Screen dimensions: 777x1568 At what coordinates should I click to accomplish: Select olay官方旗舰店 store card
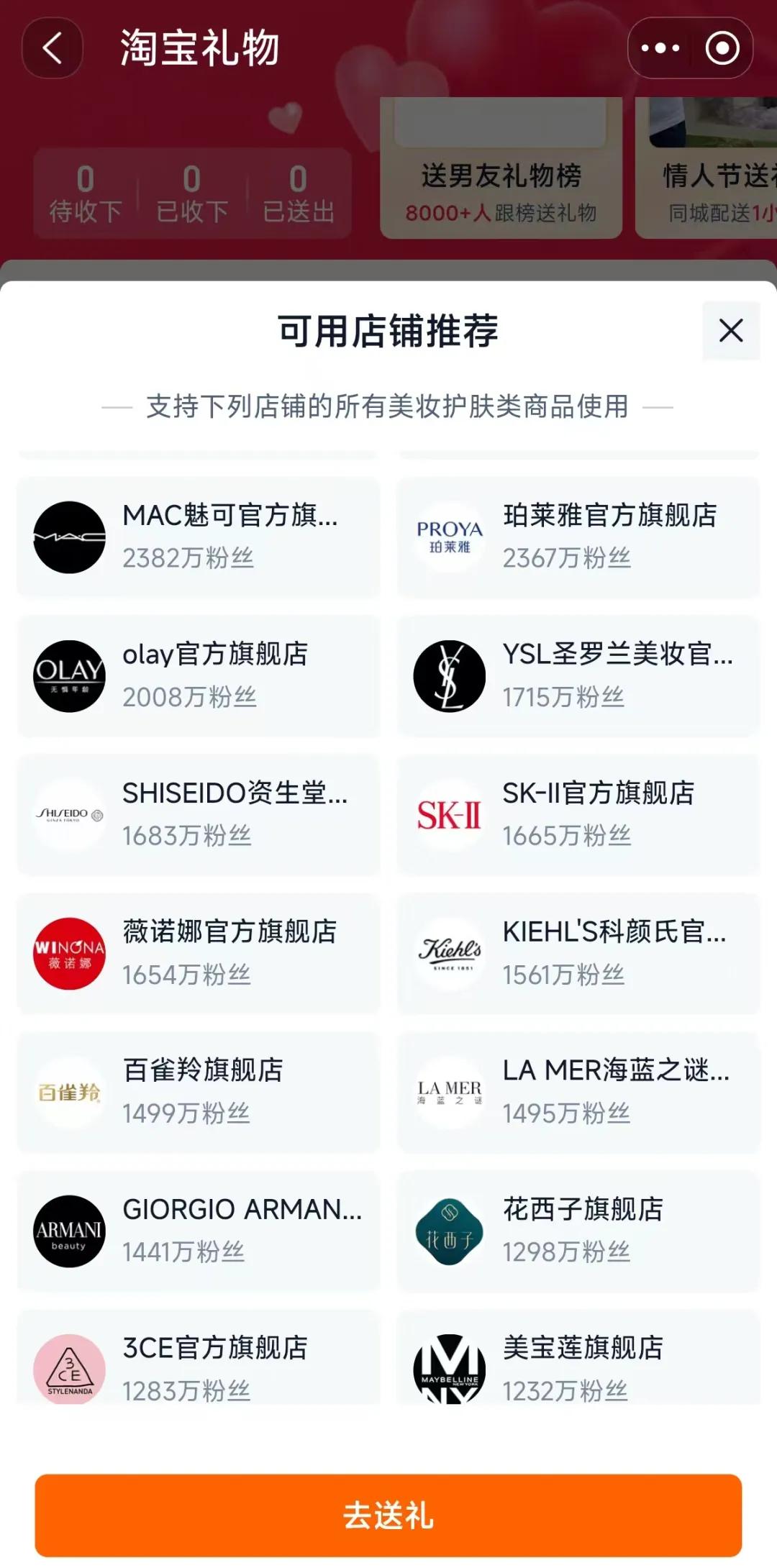click(x=198, y=676)
